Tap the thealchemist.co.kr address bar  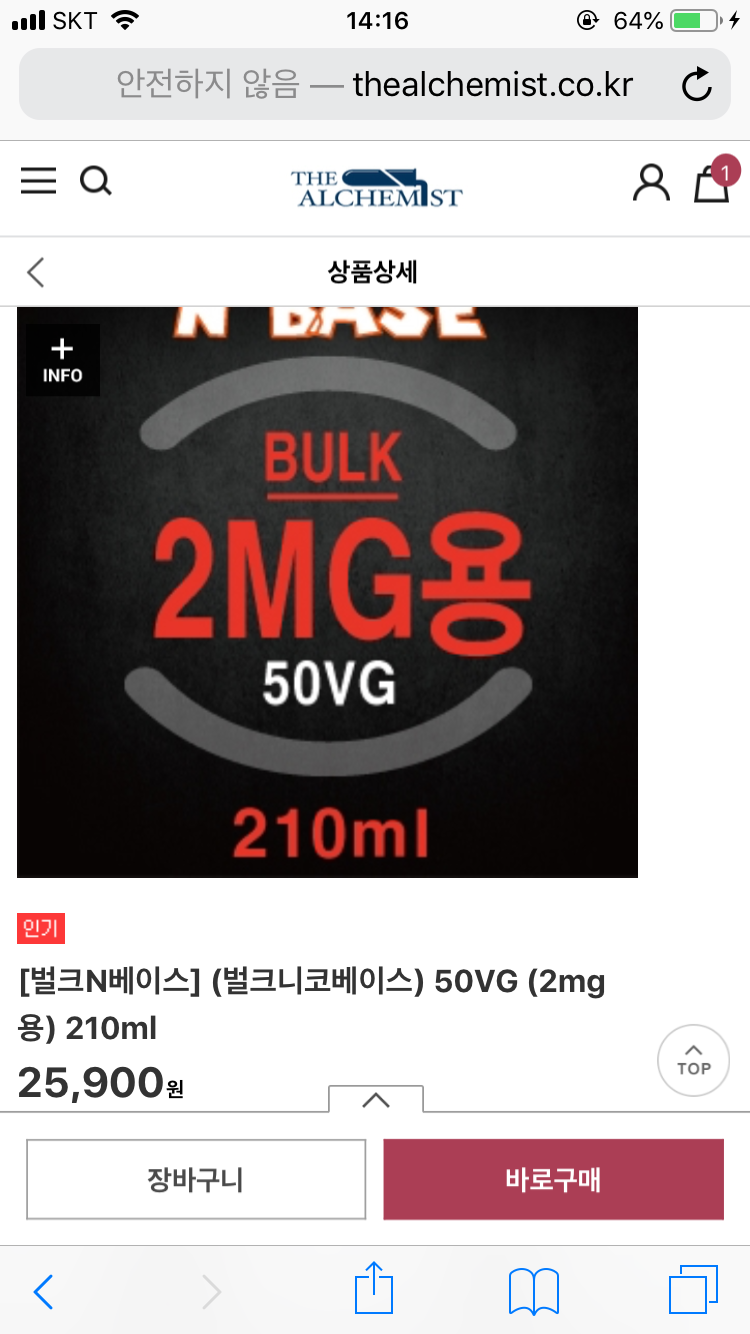click(x=374, y=85)
